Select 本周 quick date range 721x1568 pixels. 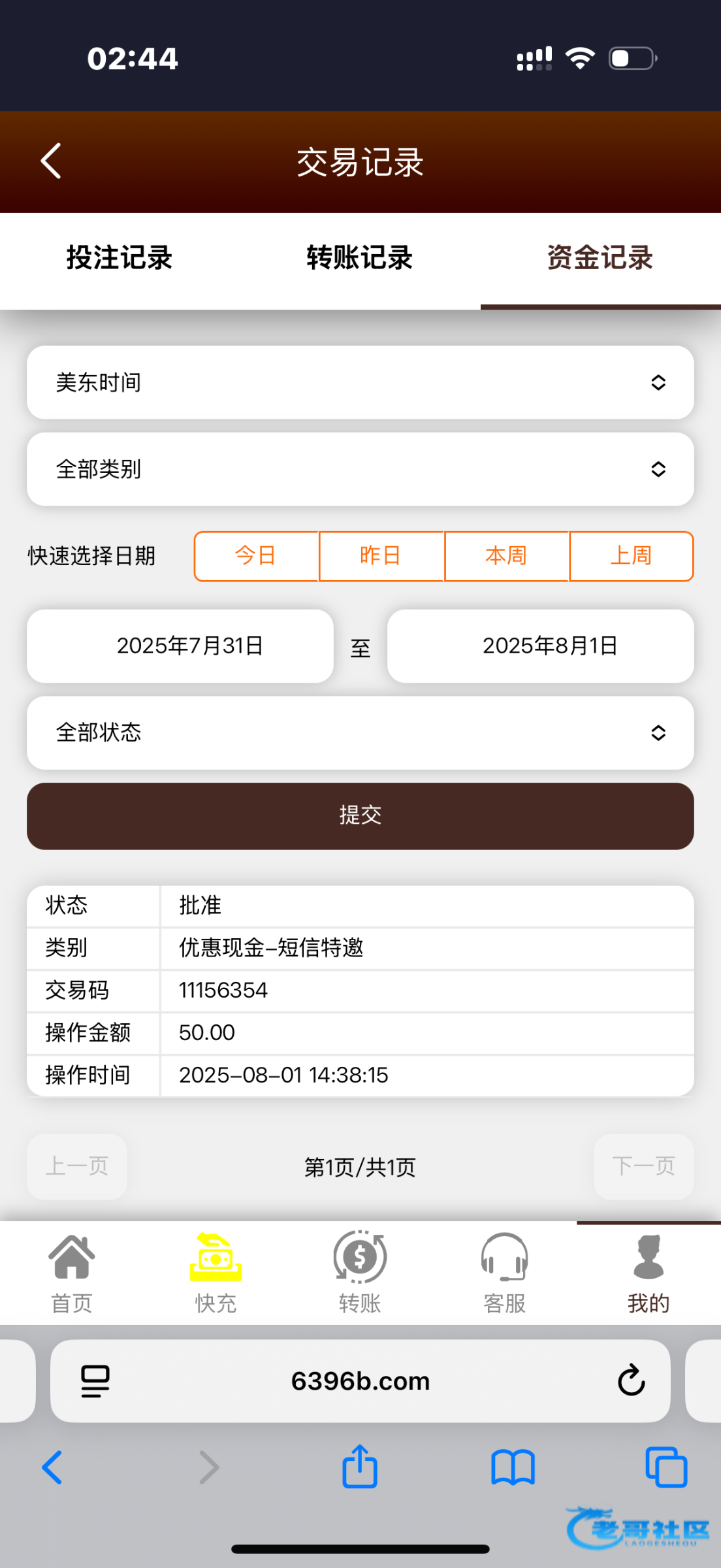coord(506,556)
